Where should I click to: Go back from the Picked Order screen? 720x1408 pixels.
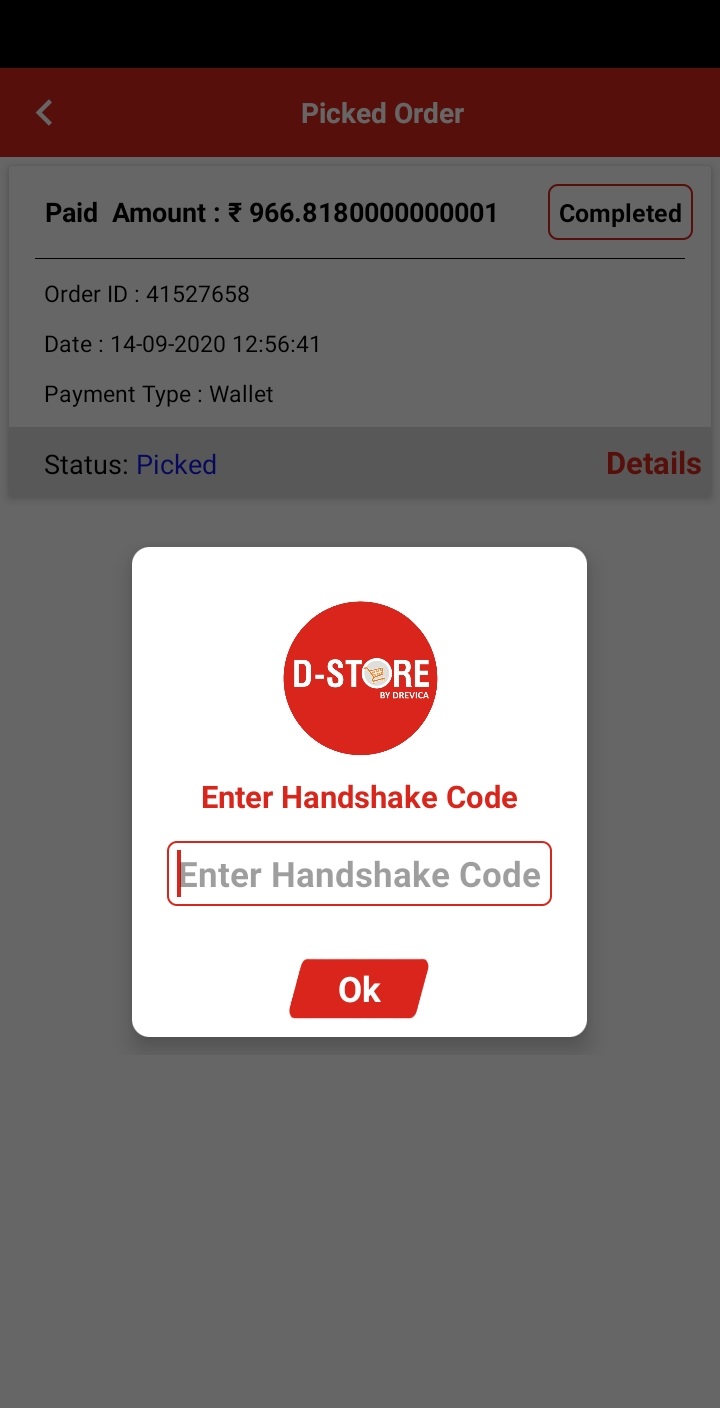(x=44, y=113)
